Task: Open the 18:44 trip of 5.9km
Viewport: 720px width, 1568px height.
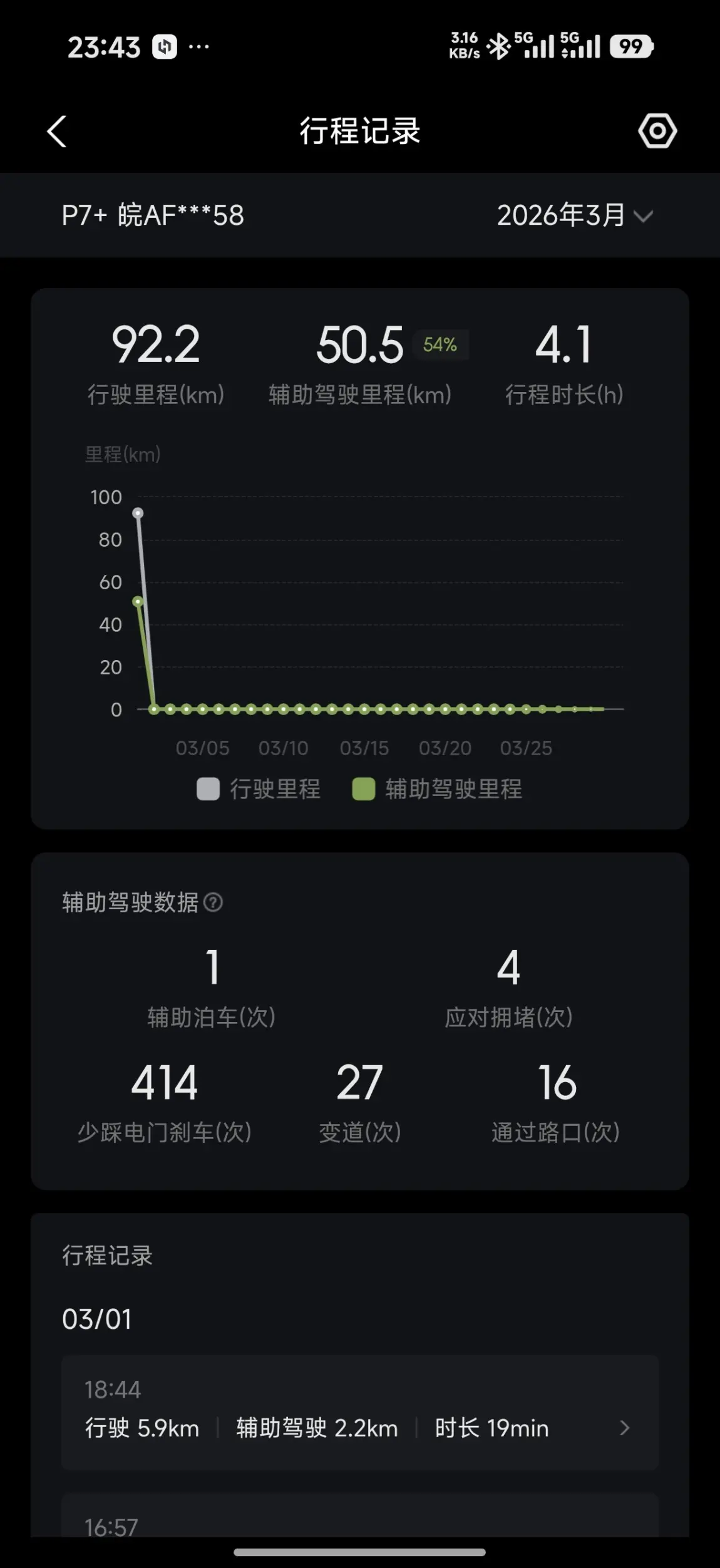Action: [359, 1413]
